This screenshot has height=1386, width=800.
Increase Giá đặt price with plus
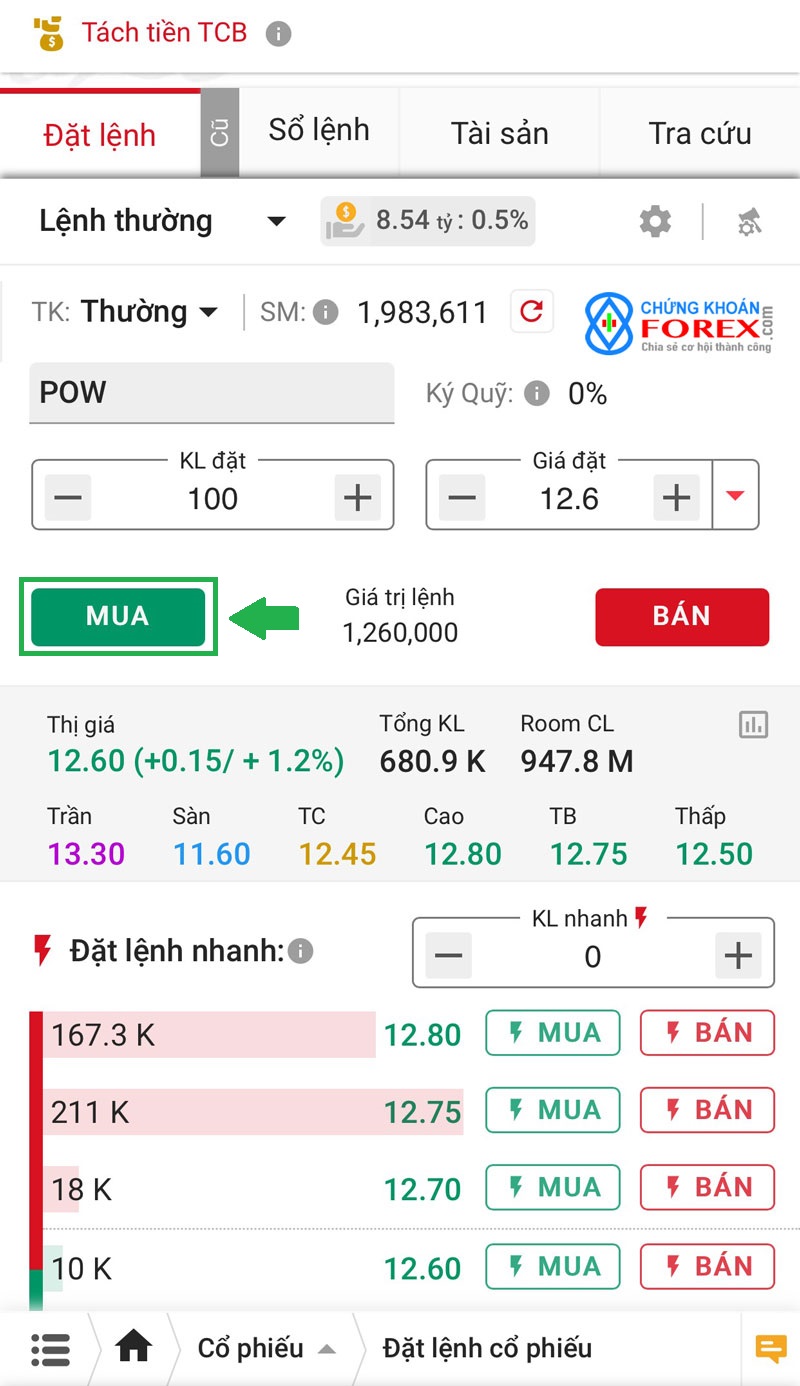[677, 497]
